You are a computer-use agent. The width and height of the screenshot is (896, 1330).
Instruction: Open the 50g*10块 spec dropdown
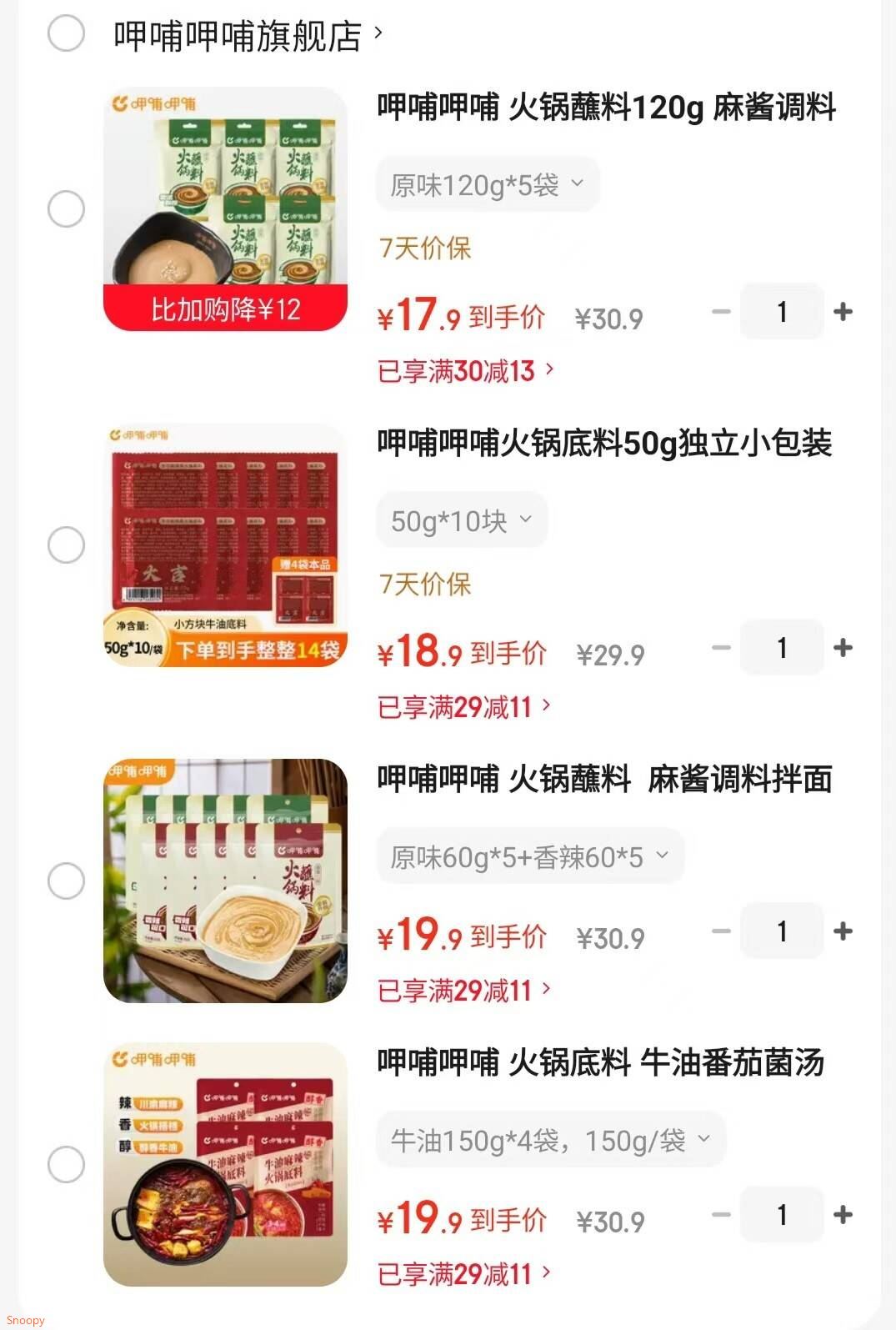click(x=462, y=519)
